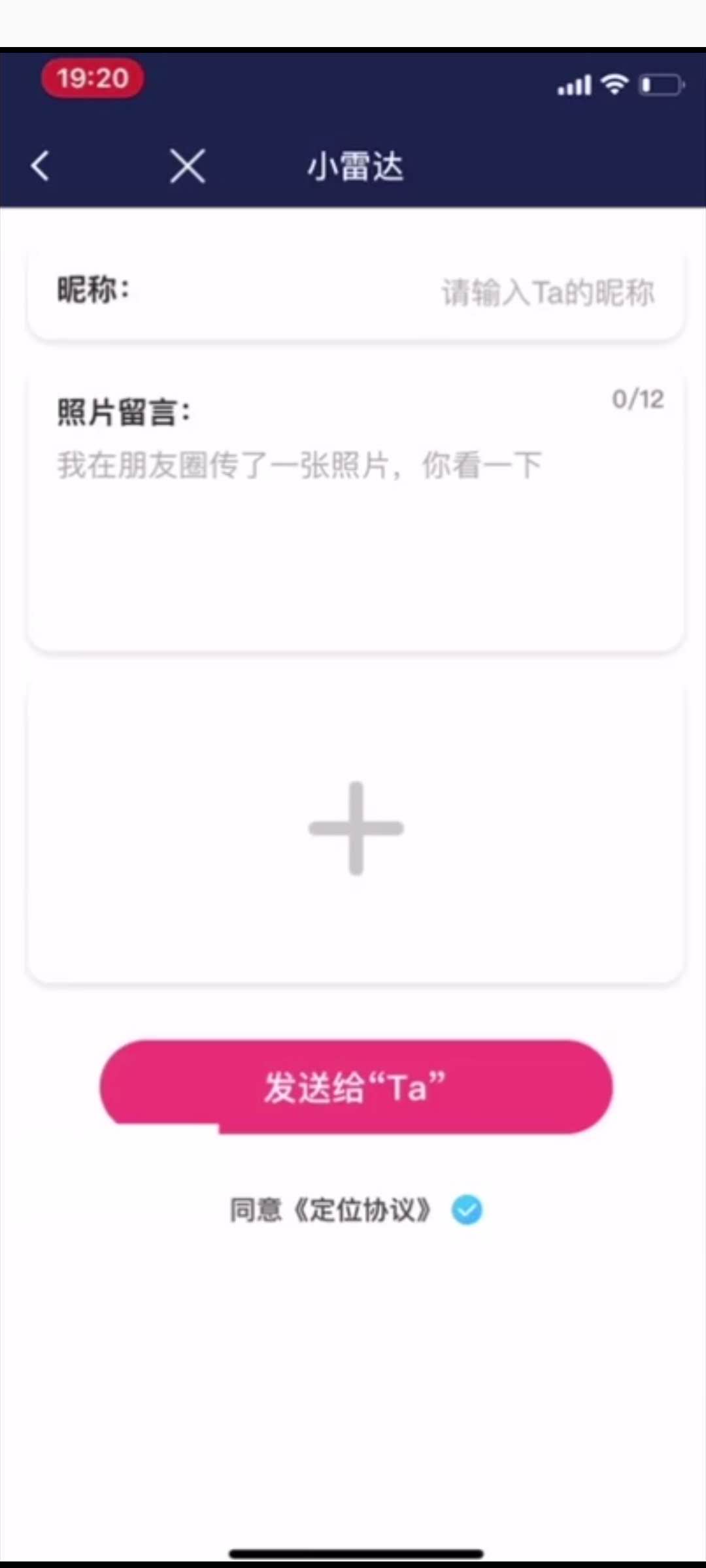Close the 小雷达 page with the X
706x1568 pixels.
188,166
